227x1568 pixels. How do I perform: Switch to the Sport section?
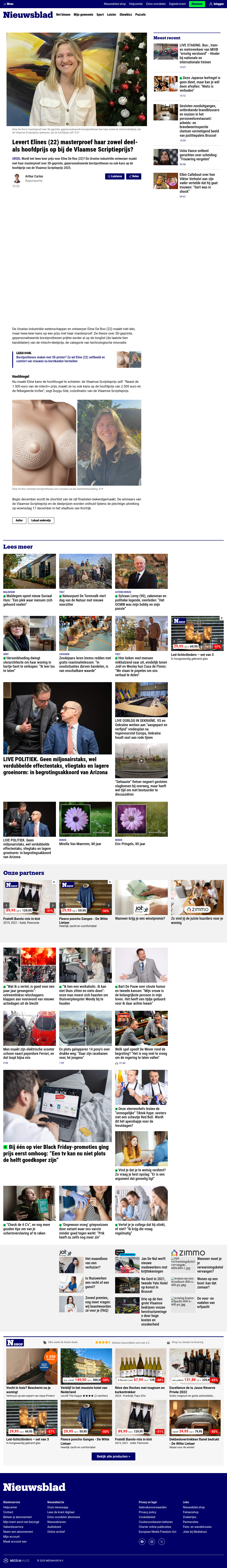click(100, 14)
